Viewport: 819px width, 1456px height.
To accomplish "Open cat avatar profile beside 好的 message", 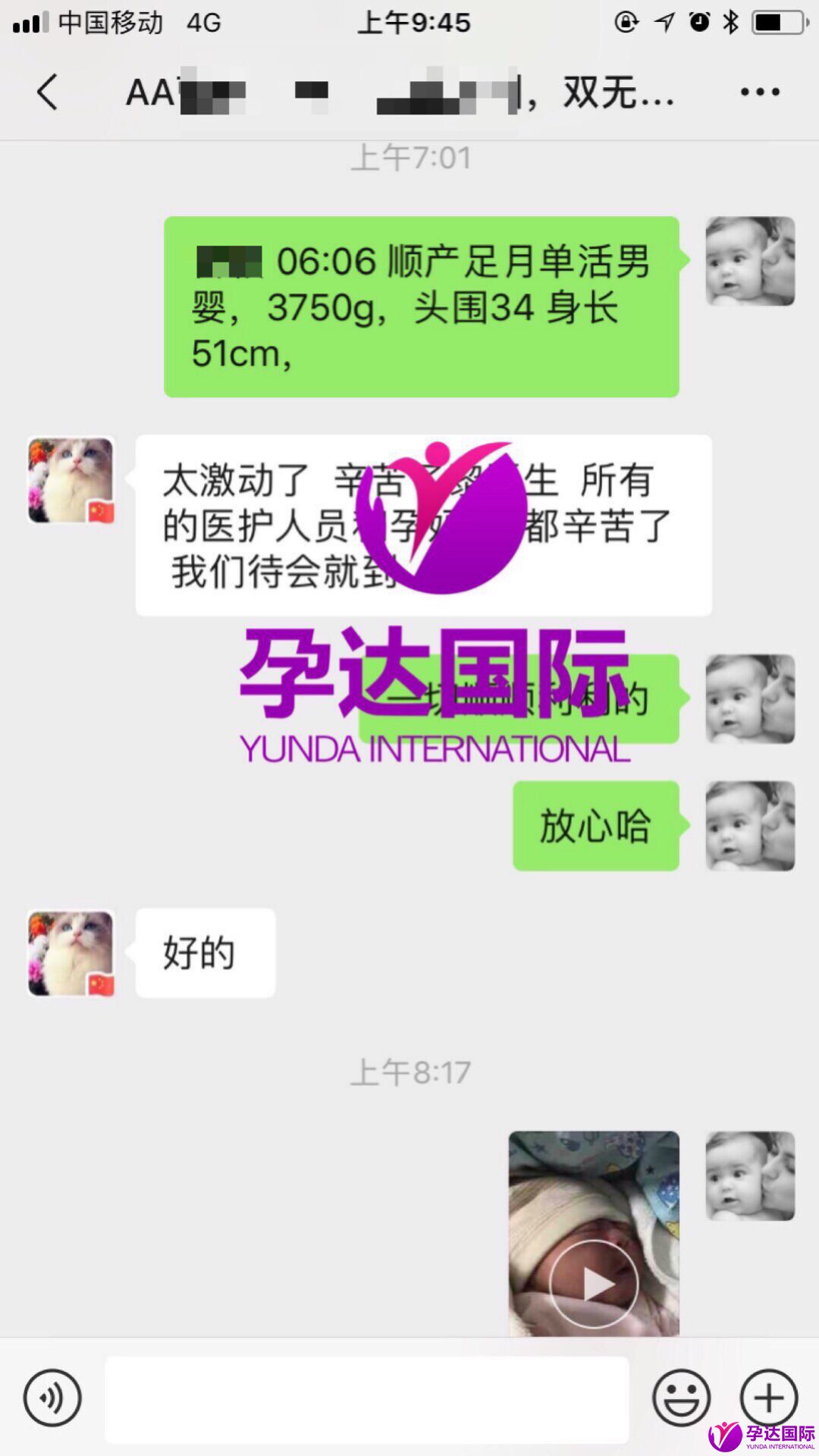I will click(71, 953).
